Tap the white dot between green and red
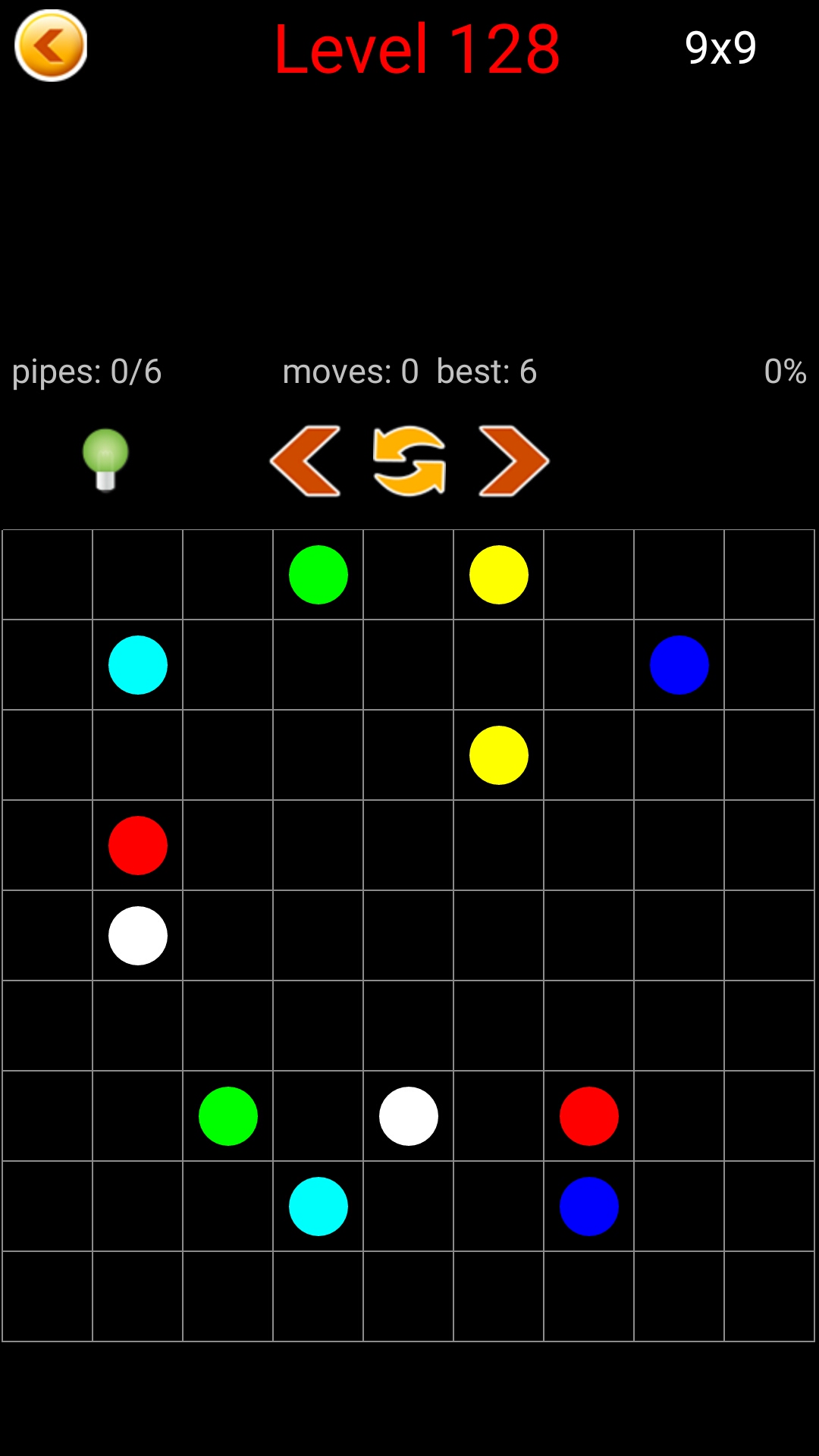 click(409, 1116)
